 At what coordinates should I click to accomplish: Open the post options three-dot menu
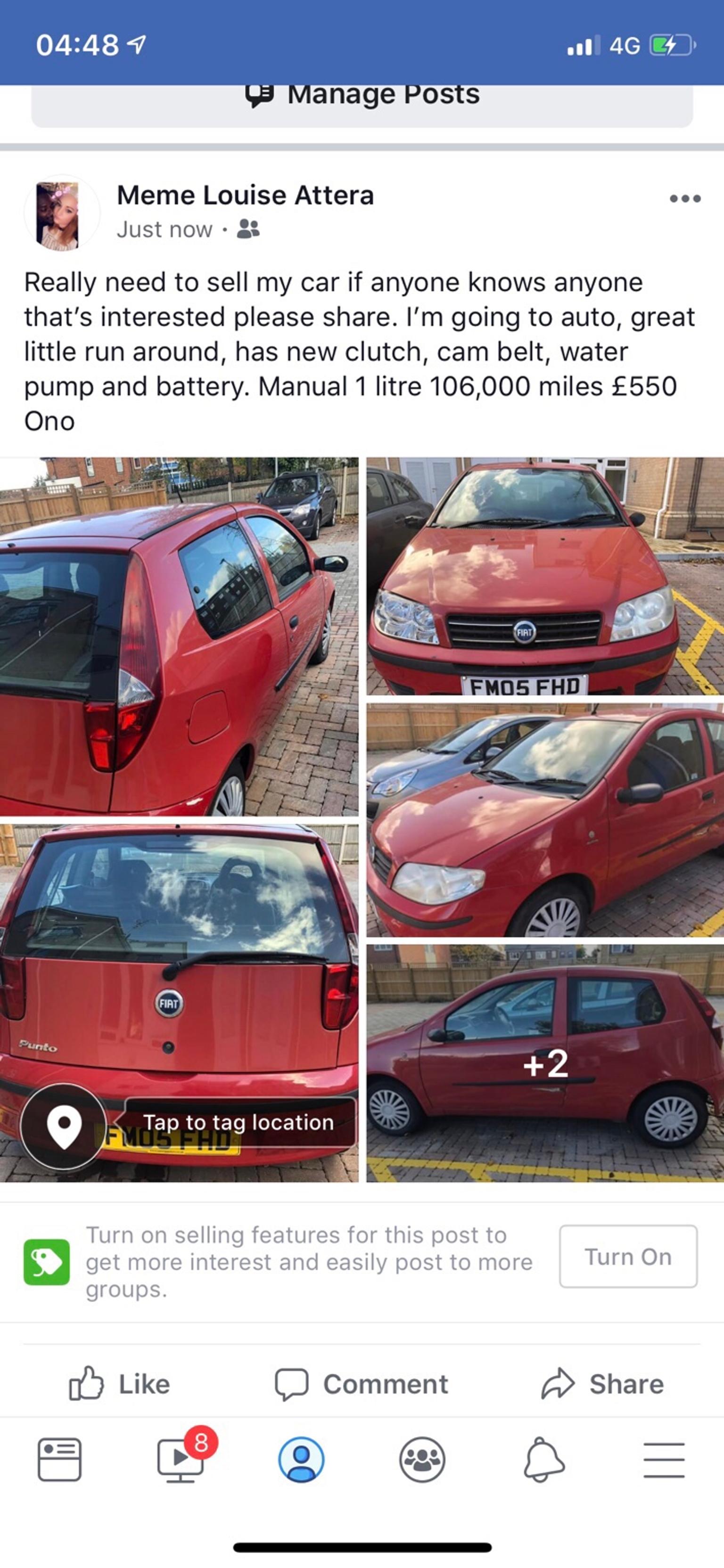(685, 198)
